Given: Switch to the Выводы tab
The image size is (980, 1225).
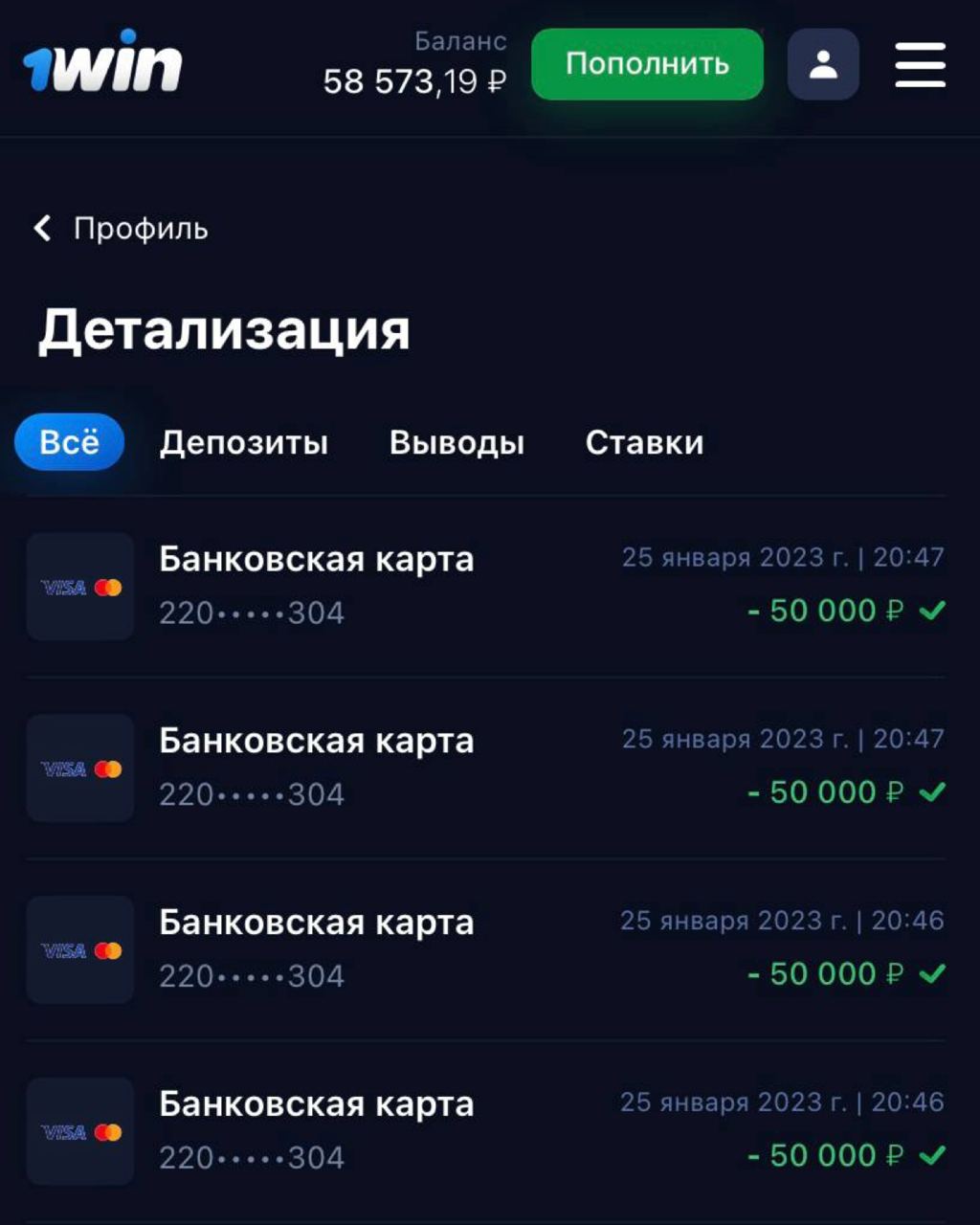Looking at the screenshot, I should coord(457,442).
